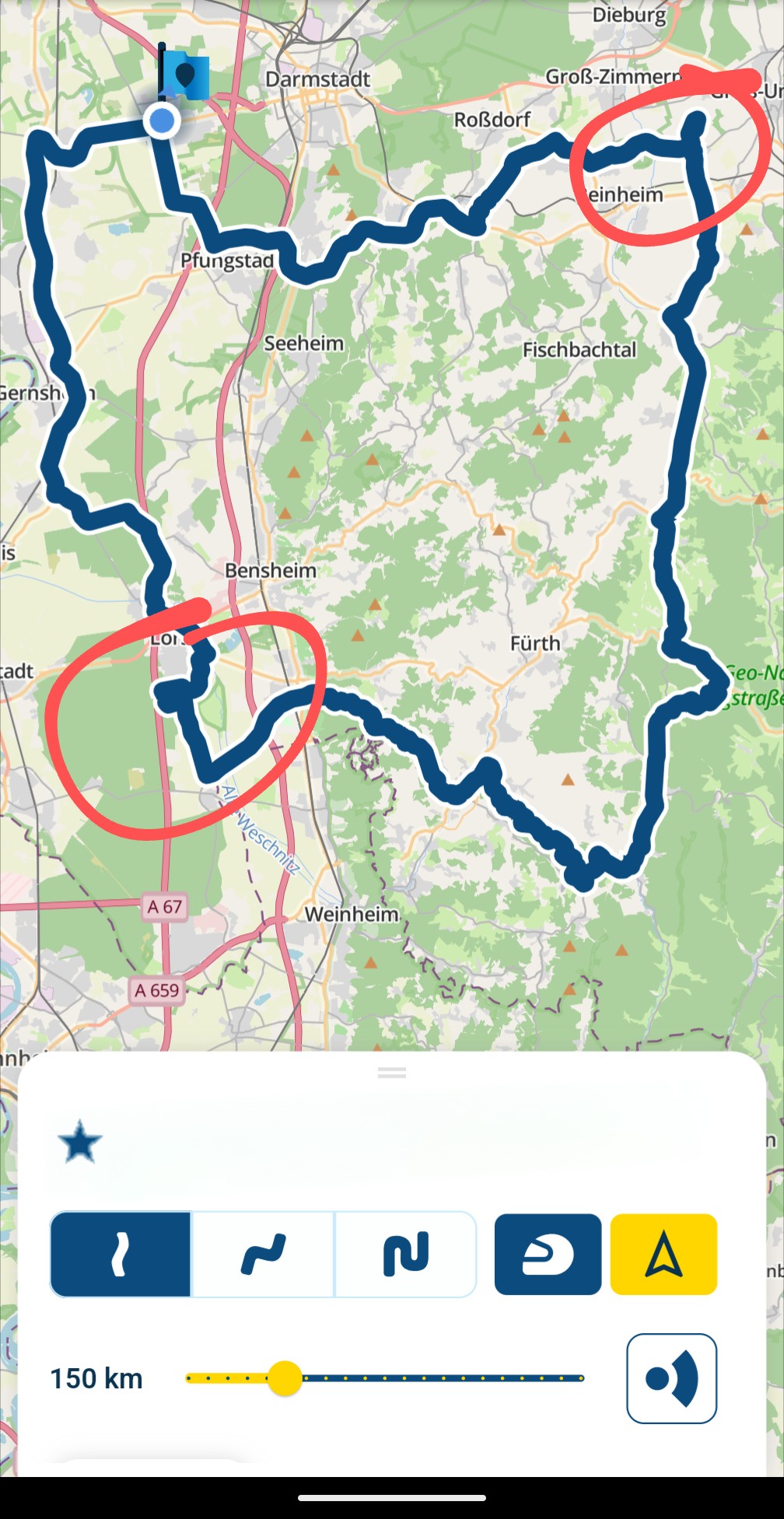Select the low curviness route option
The width and height of the screenshot is (784, 1519).
click(x=121, y=1254)
